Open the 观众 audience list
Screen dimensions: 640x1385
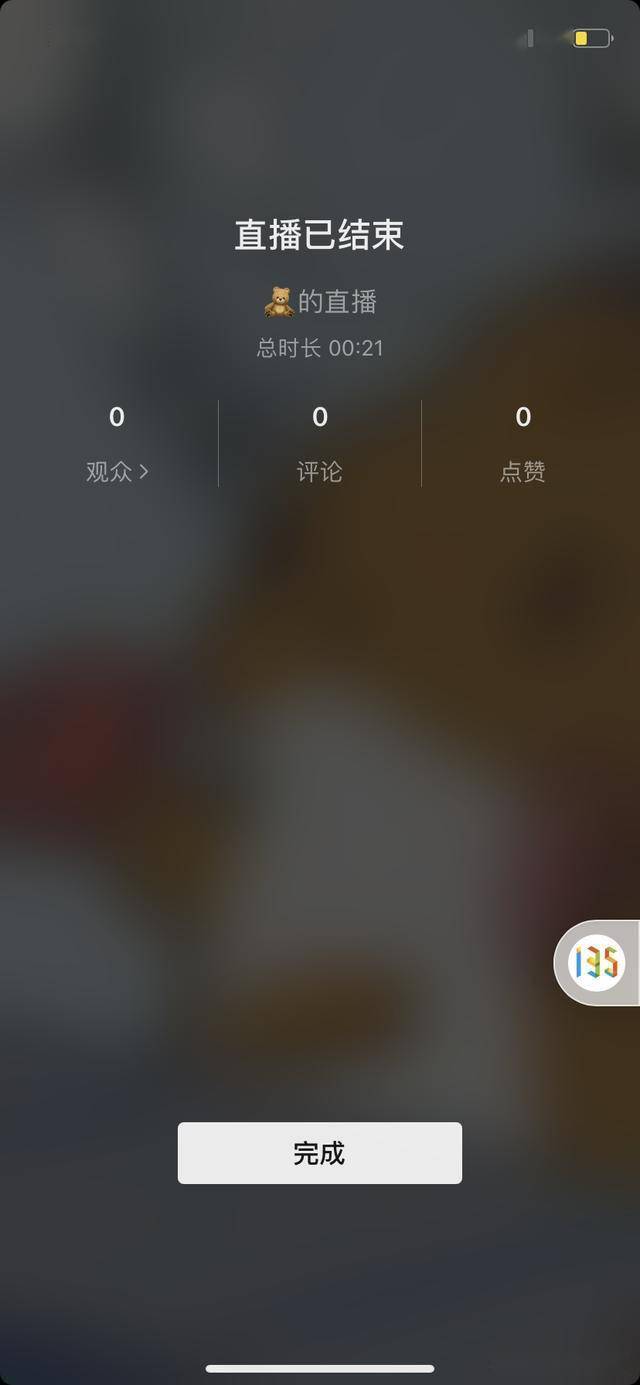point(117,471)
